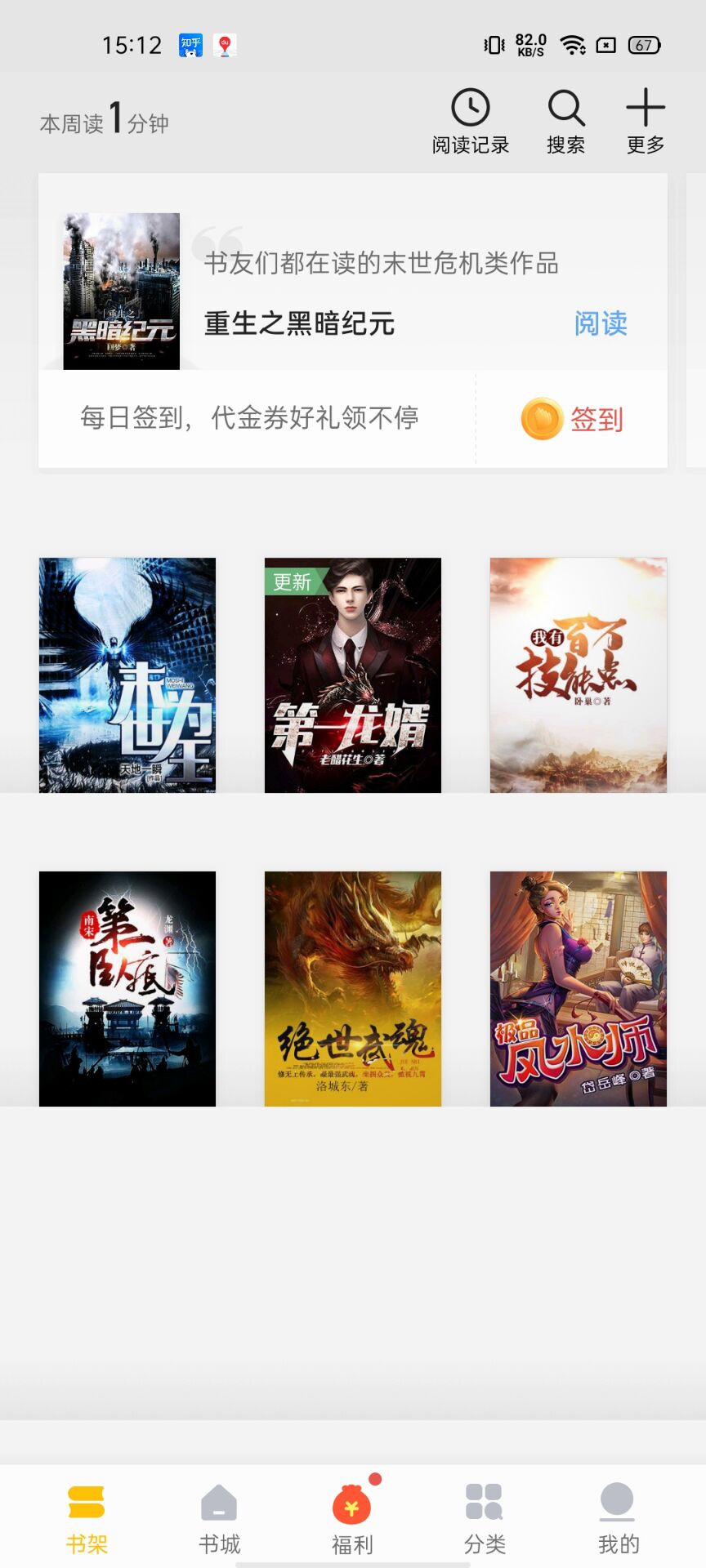
Task: Switch to the 书城 tab
Action: tap(219, 1517)
